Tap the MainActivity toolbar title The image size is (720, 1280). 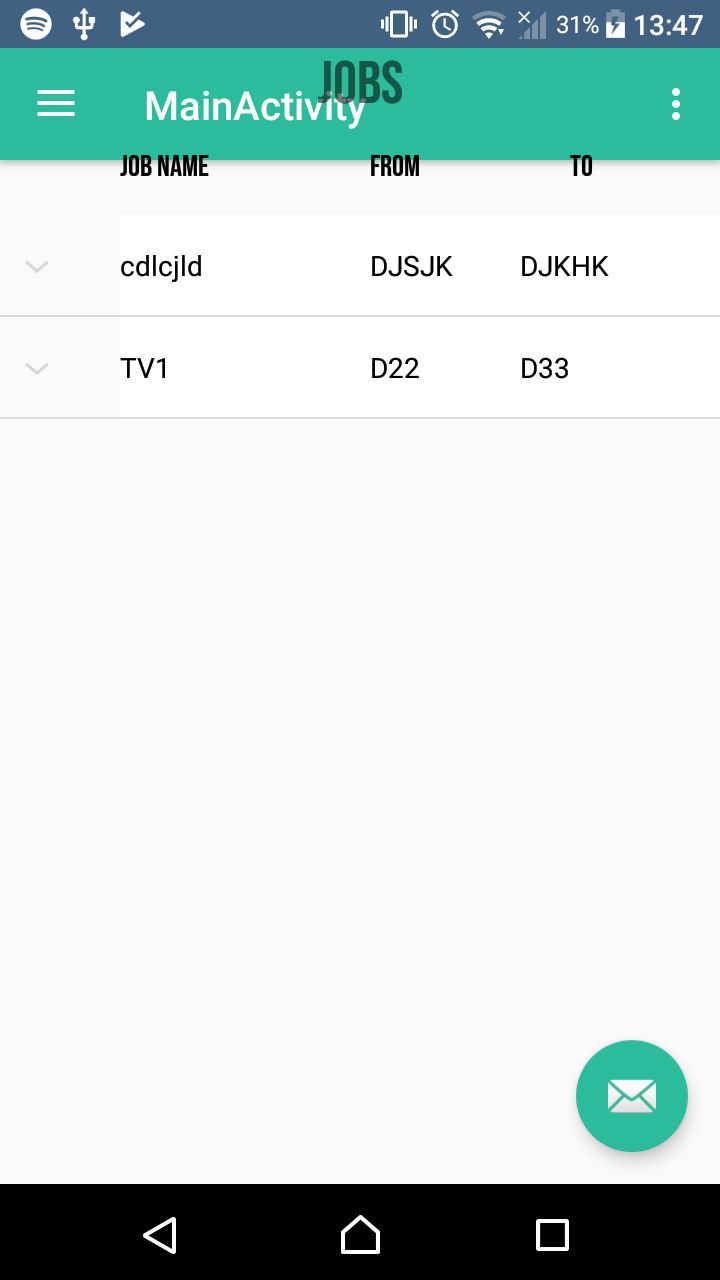tap(255, 105)
